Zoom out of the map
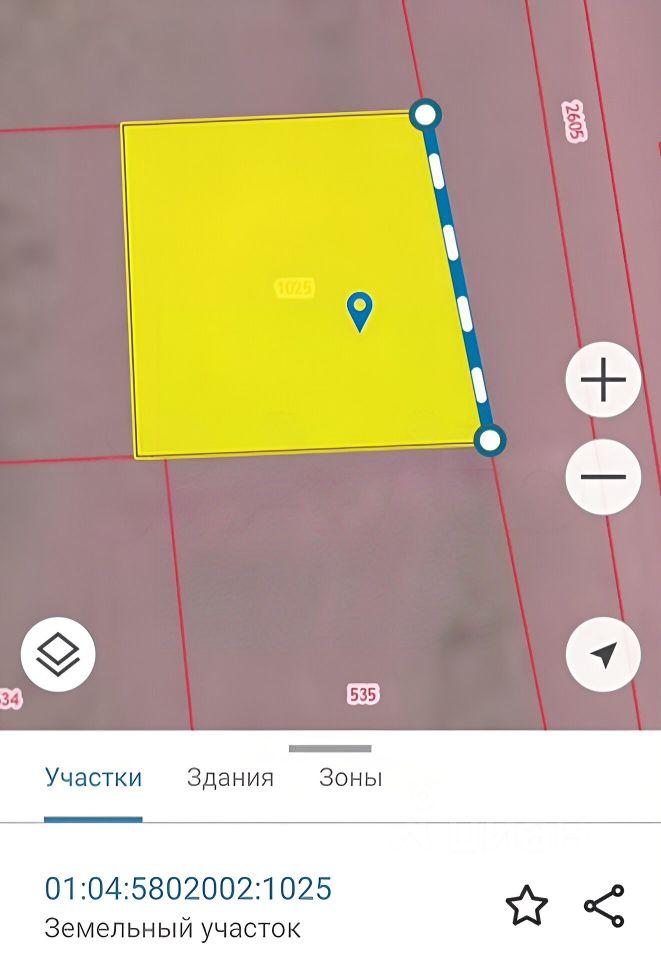The width and height of the screenshot is (661, 960). (603, 477)
